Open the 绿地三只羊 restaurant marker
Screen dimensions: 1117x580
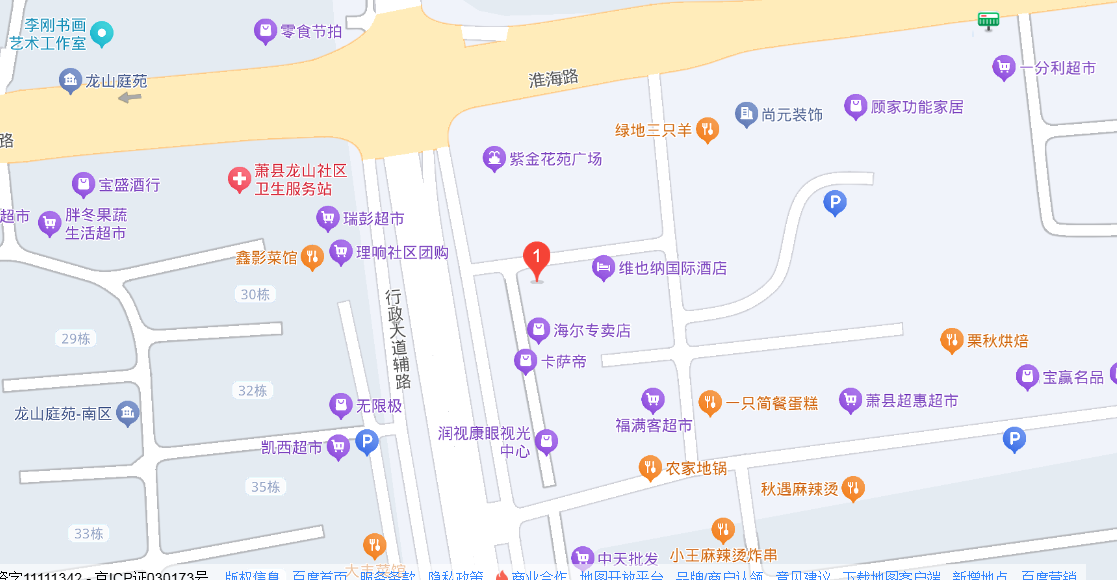(x=707, y=129)
